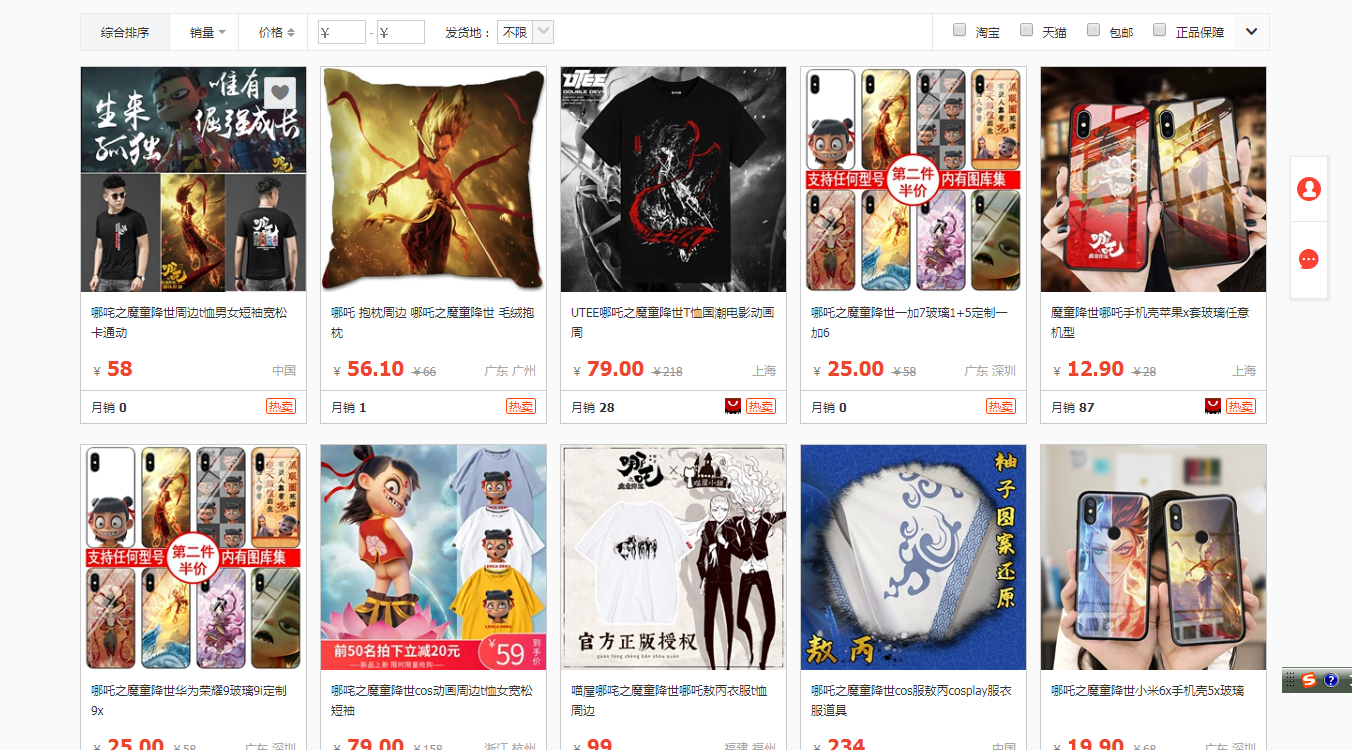Open the chat message sidebar icon
Screen dimensions: 1352x750
tap(1309, 260)
